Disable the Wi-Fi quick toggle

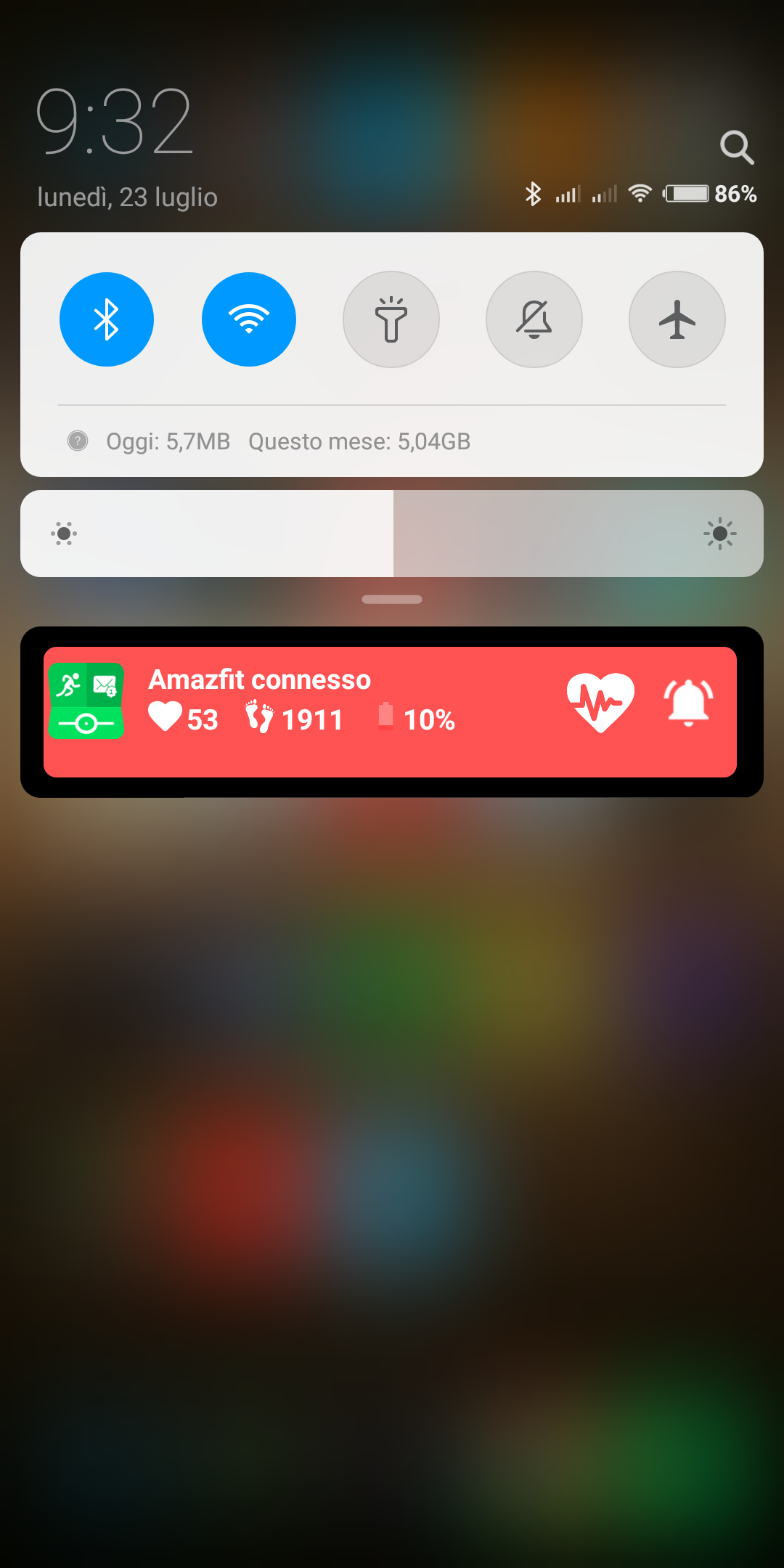pos(249,319)
